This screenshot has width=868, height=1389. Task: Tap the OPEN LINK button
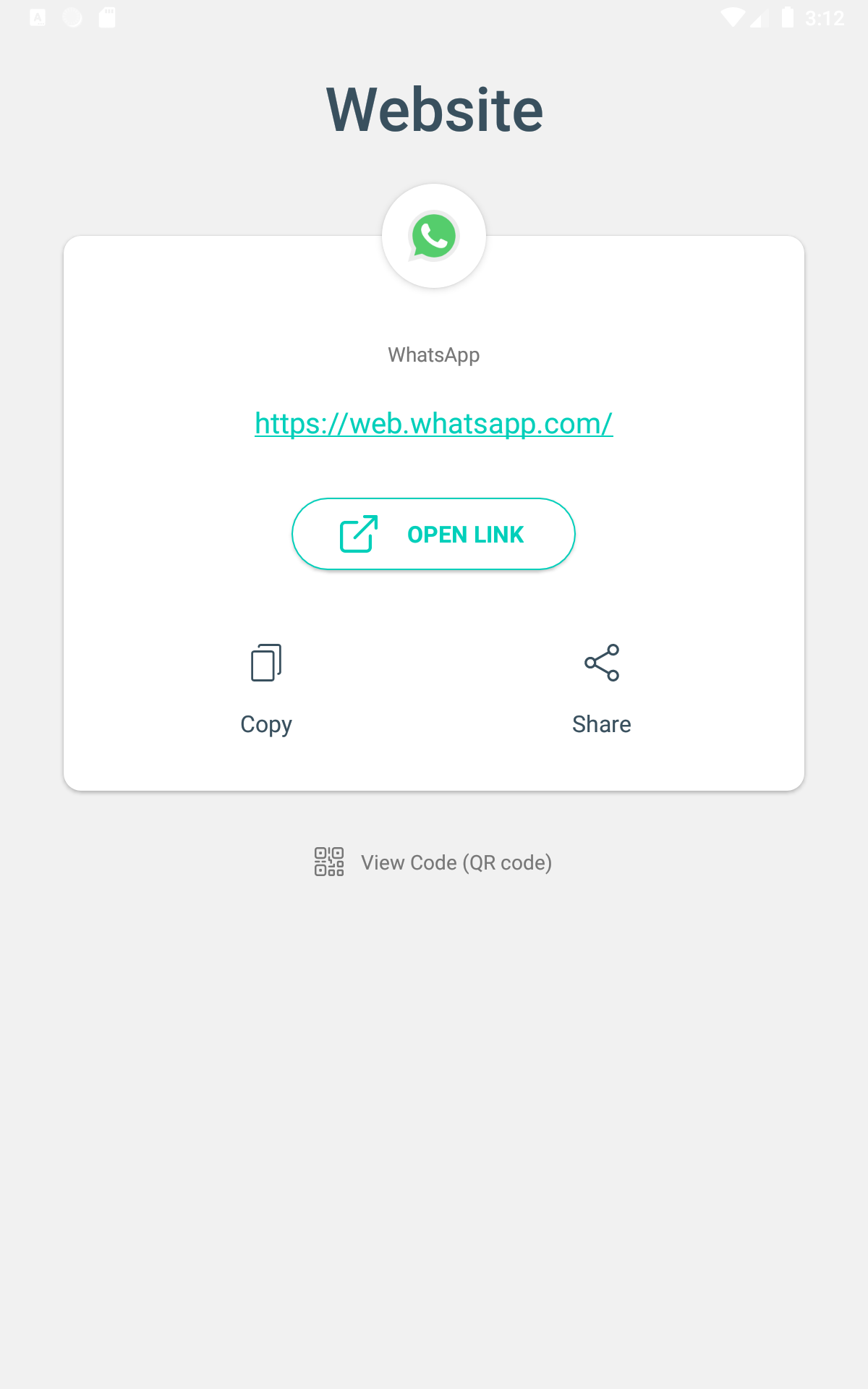pos(433,534)
